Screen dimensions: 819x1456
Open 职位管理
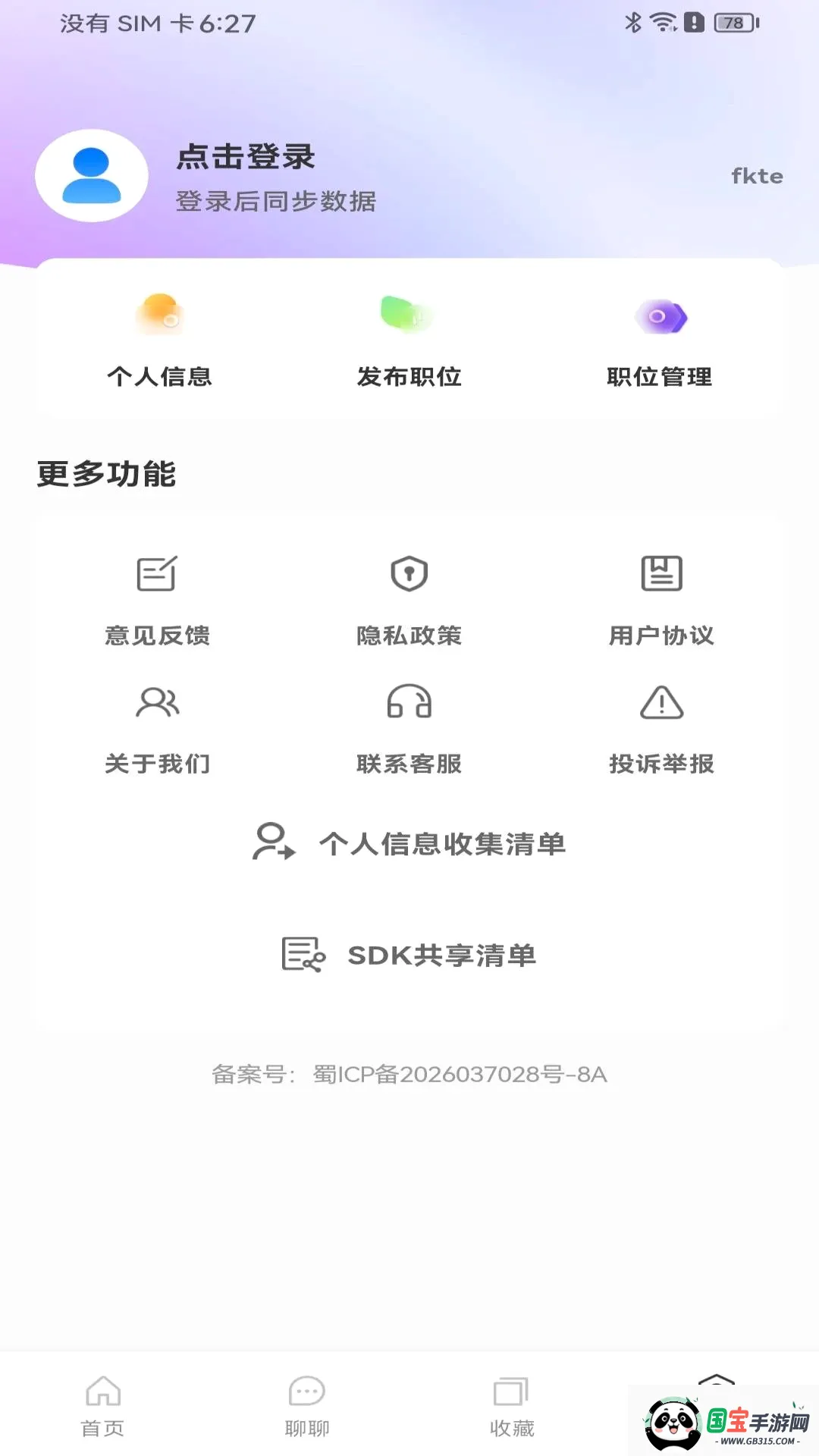660,340
